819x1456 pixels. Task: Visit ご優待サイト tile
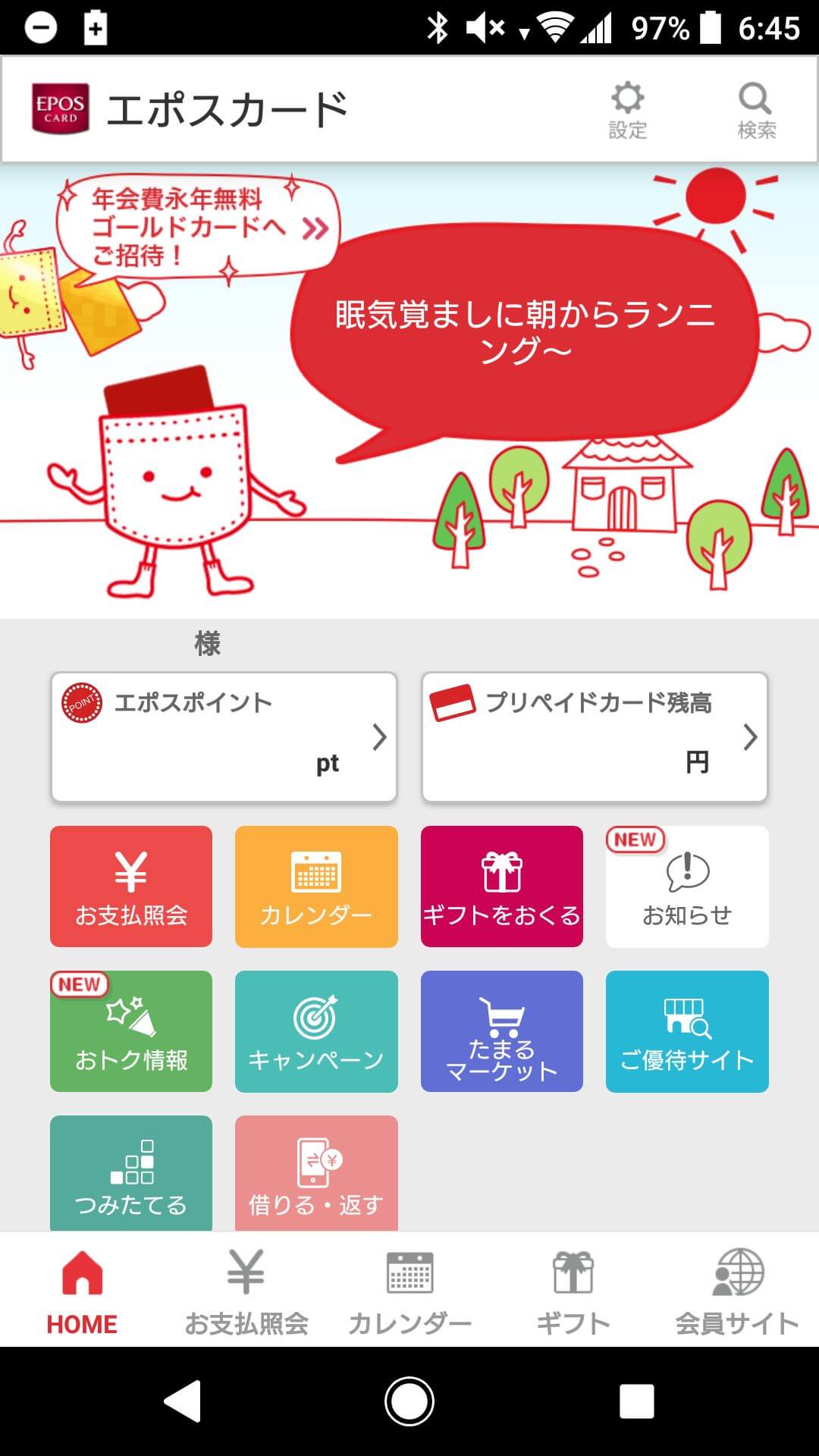click(687, 1031)
